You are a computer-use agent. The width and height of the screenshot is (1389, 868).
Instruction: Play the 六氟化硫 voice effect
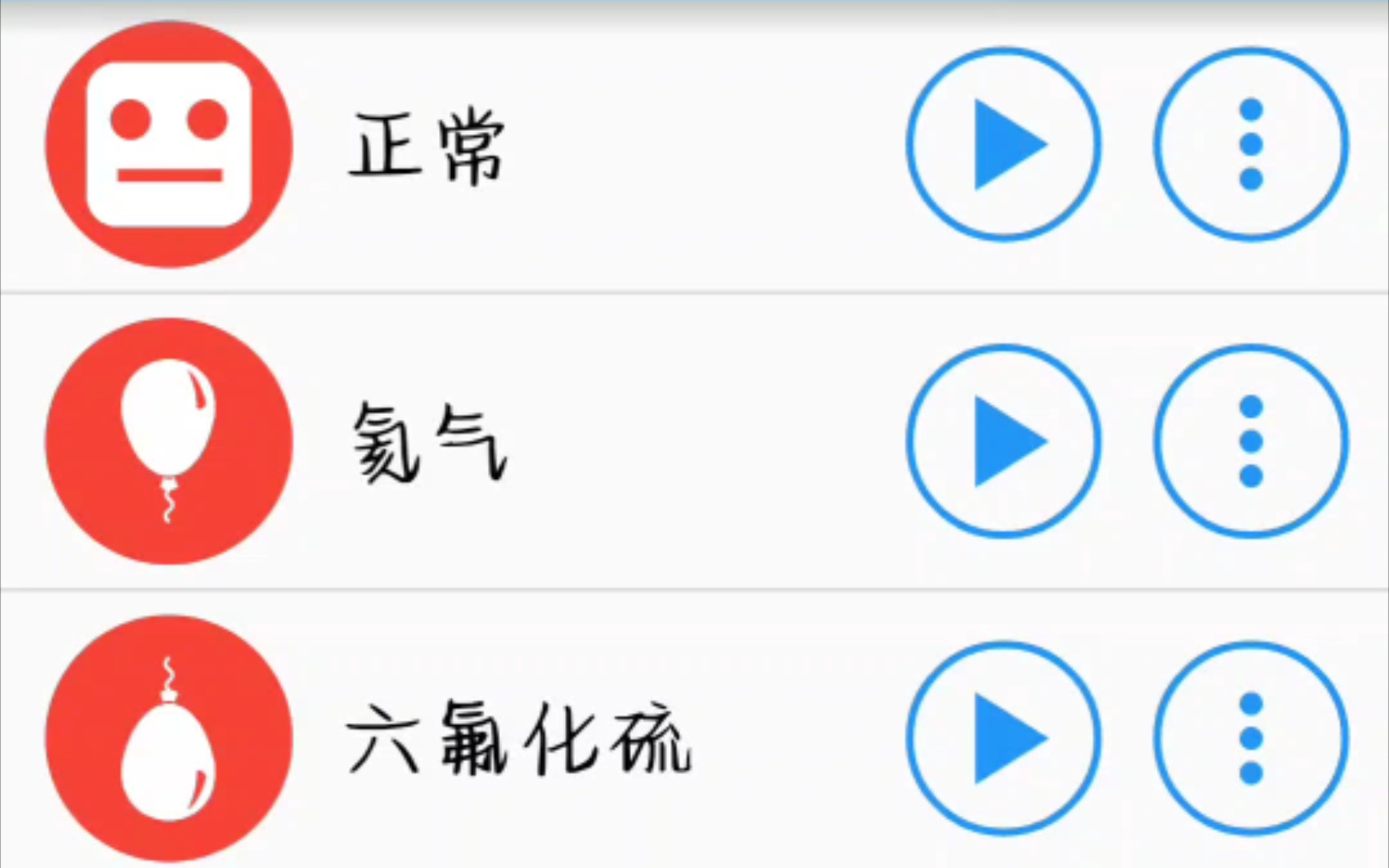[x=1003, y=738]
